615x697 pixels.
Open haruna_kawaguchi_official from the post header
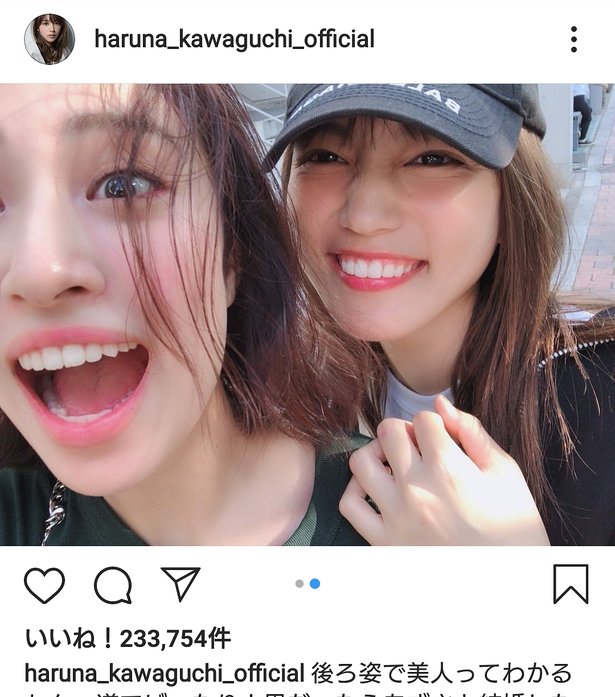pyautogui.click(x=234, y=39)
